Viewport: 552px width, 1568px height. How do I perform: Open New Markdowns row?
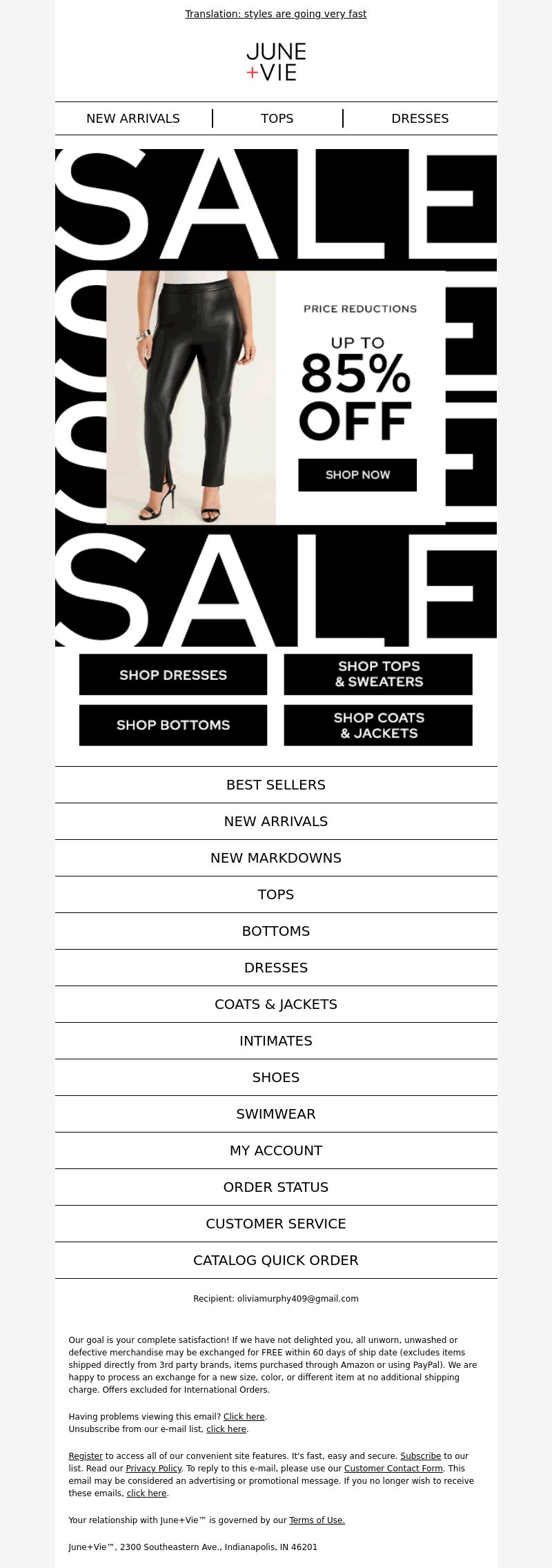click(276, 858)
